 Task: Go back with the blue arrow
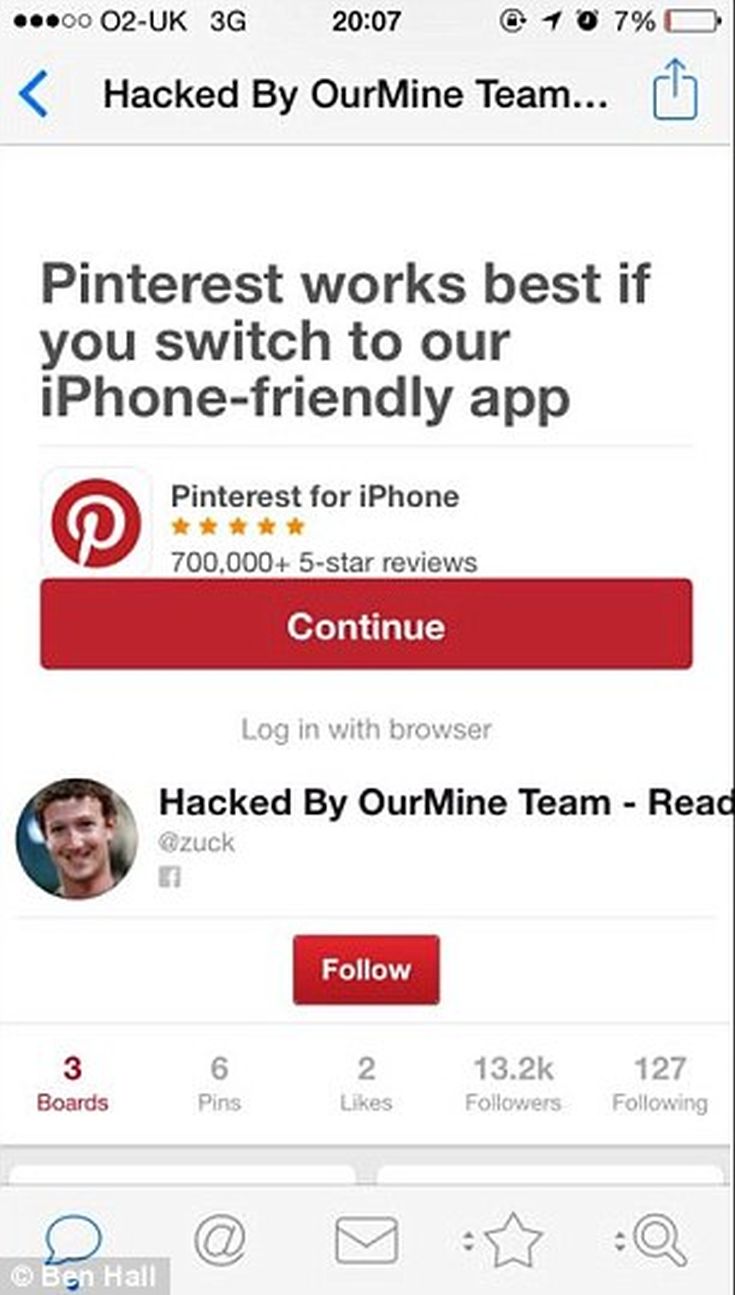tap(33, 96)
